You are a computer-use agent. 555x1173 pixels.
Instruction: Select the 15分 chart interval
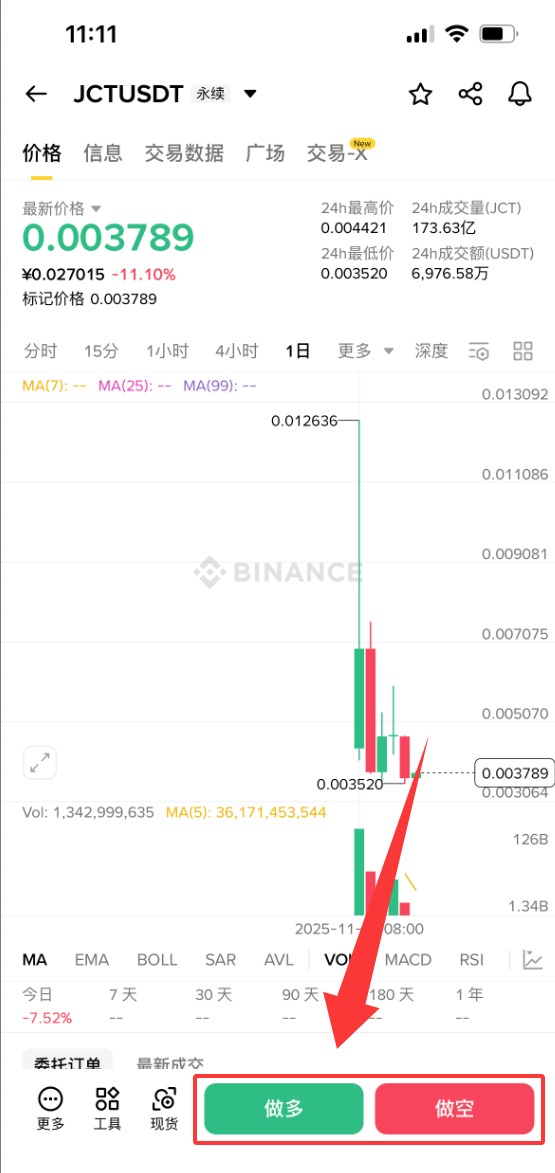click(x=101, y=351)
